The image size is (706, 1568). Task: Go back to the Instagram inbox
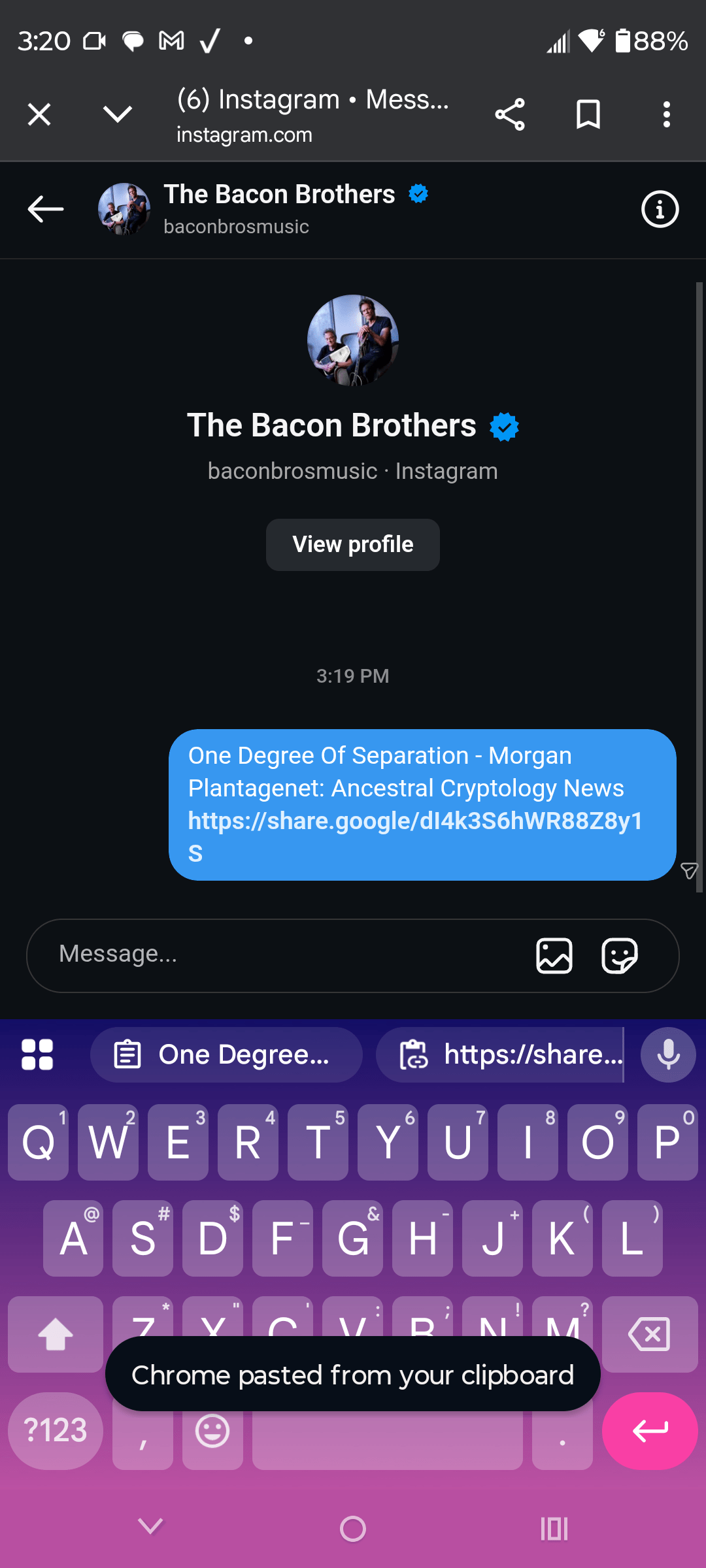tap(46, 209)
